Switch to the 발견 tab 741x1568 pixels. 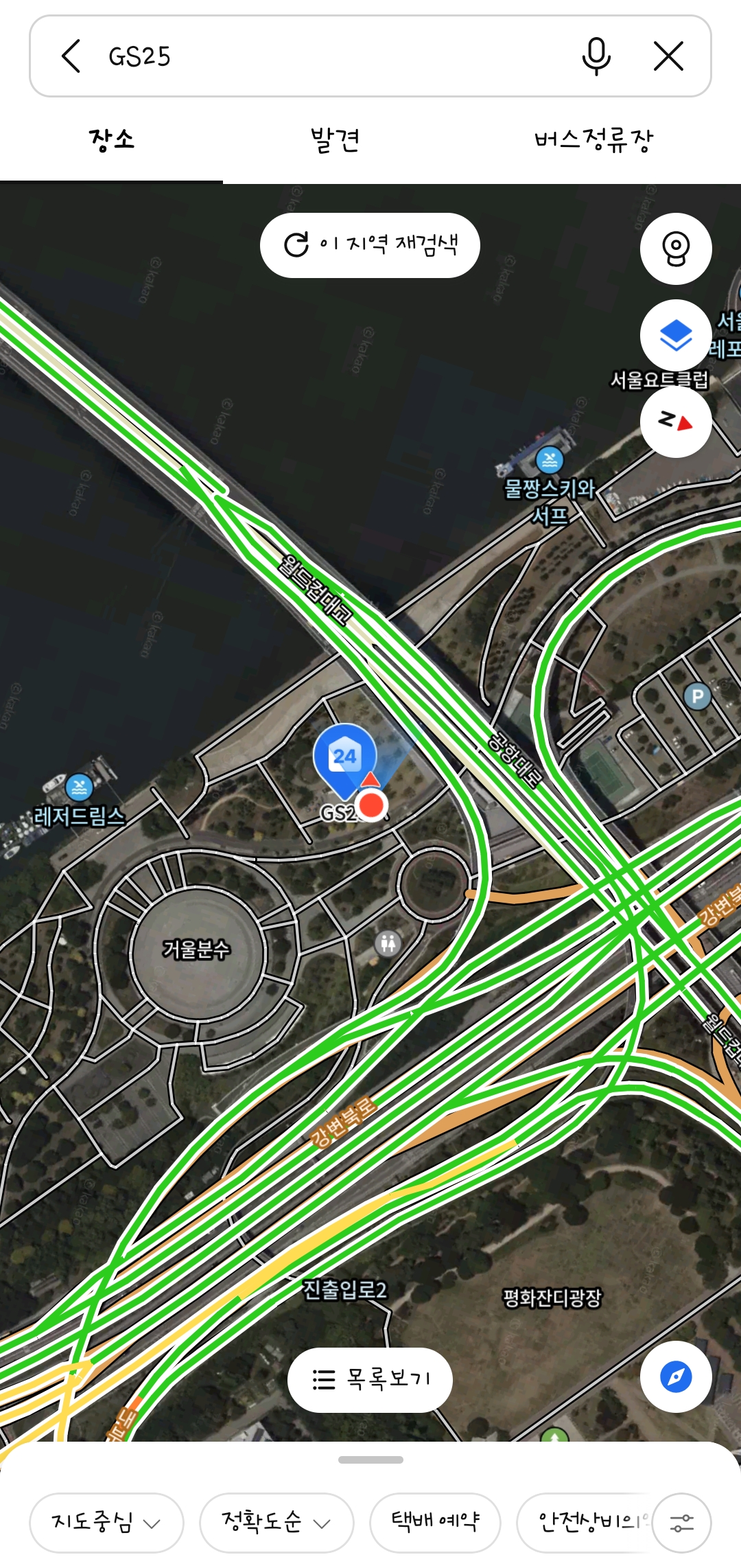click(x=335, y=141)
